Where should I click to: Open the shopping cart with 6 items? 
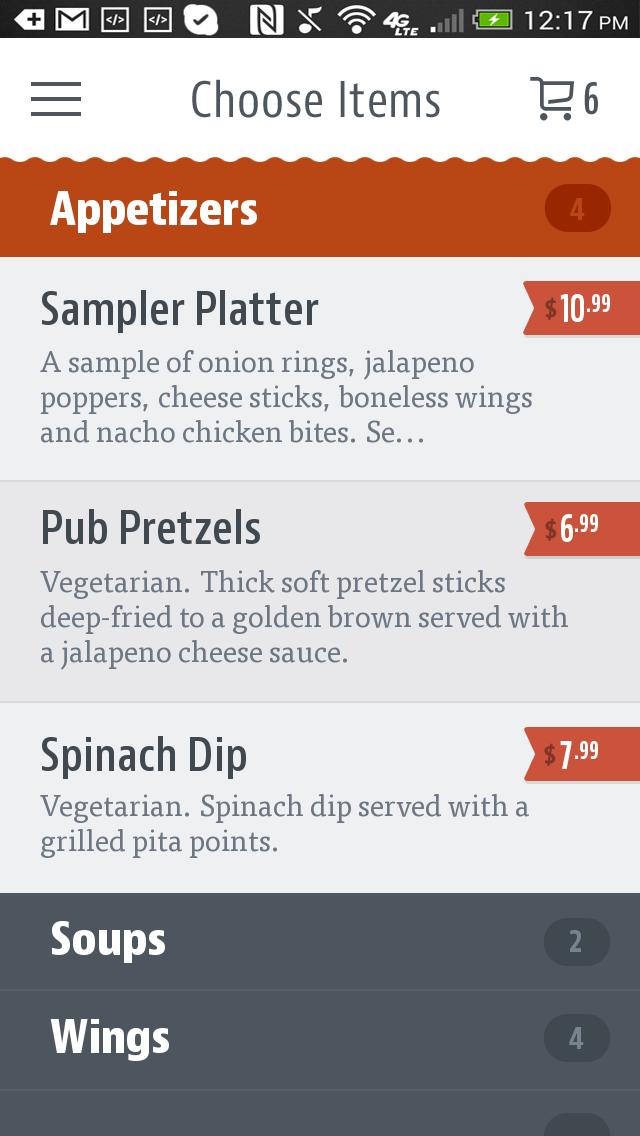[x=563, y=99]
